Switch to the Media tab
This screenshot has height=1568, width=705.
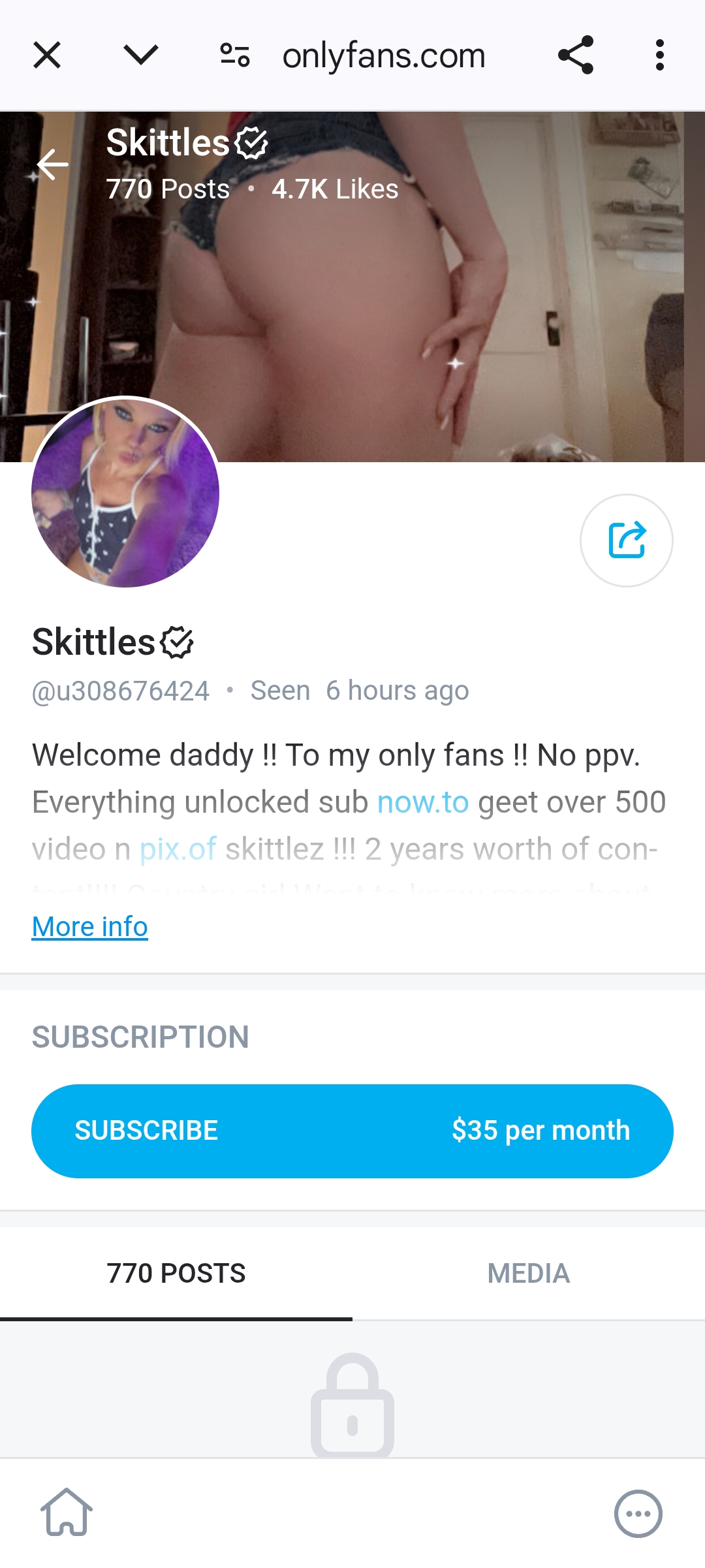[529, 1273]
